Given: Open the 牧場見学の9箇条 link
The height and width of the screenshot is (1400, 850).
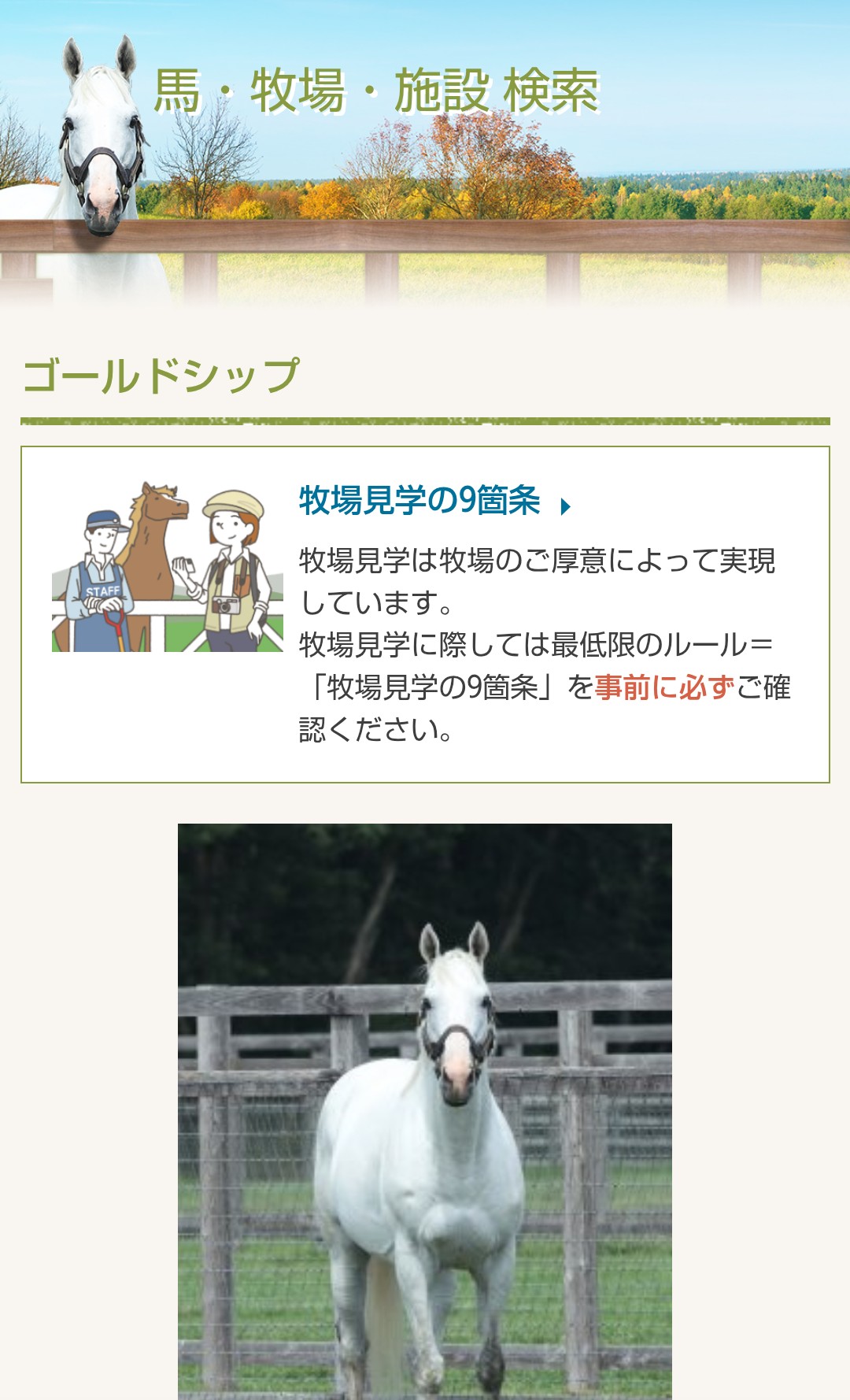Looking at the screenshot, I should click(x=420, y=501).
